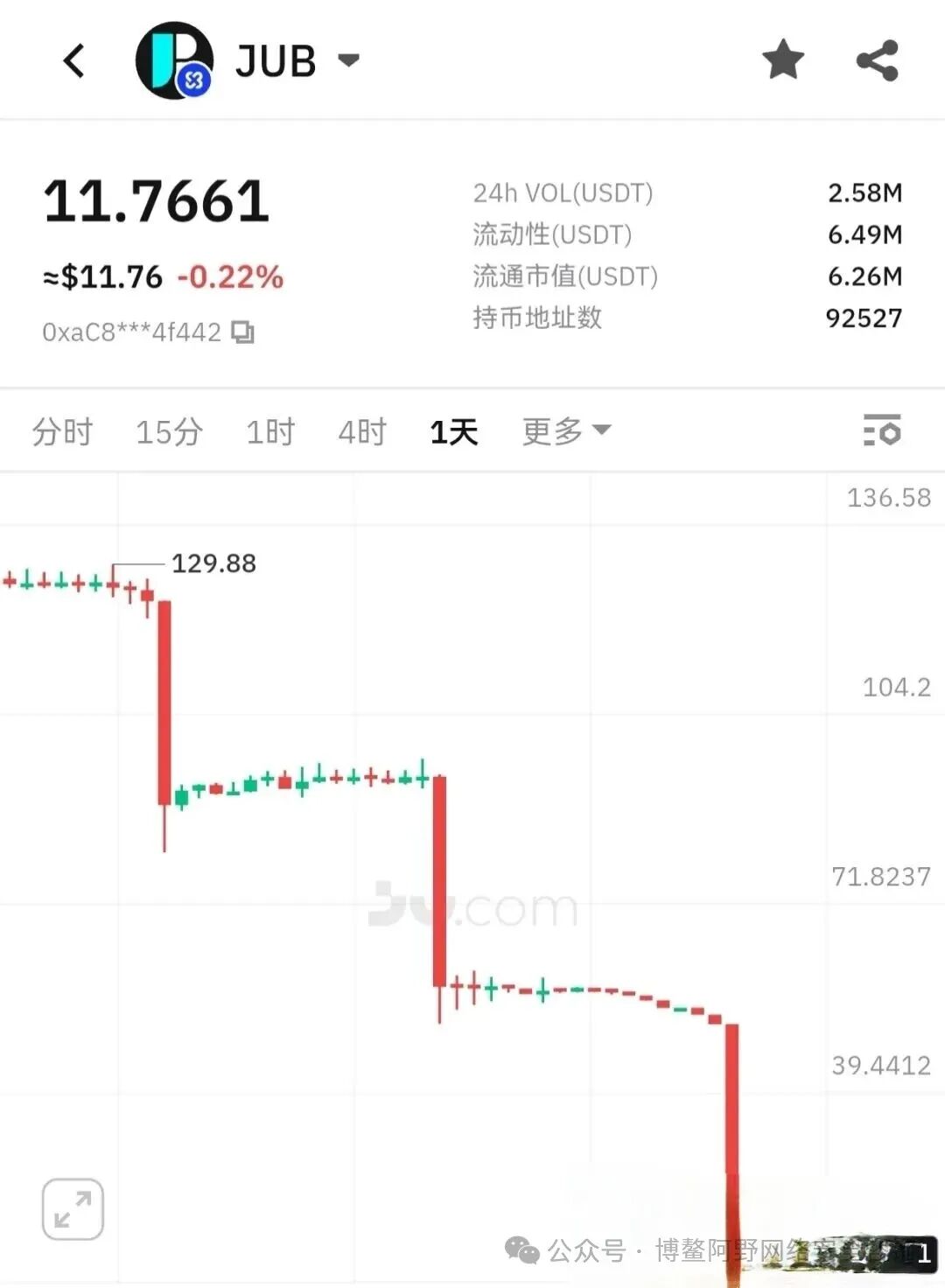The width and height of the screenshot is (945, 1288).
Task: Open the JUB token selector dropdown
Action: pyautogui.click(x=347, y=61)
